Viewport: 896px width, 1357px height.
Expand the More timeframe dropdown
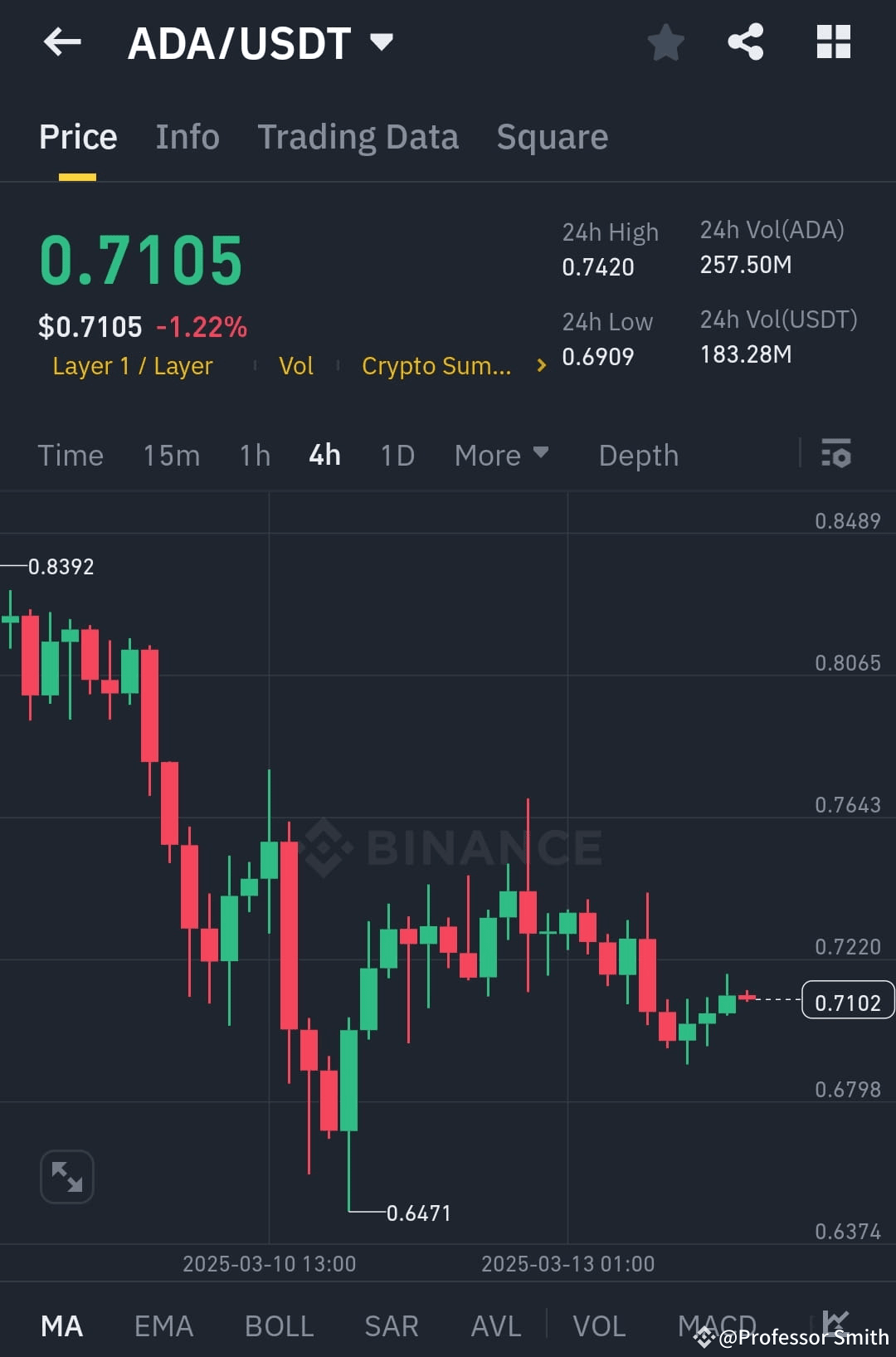(501, 455)
